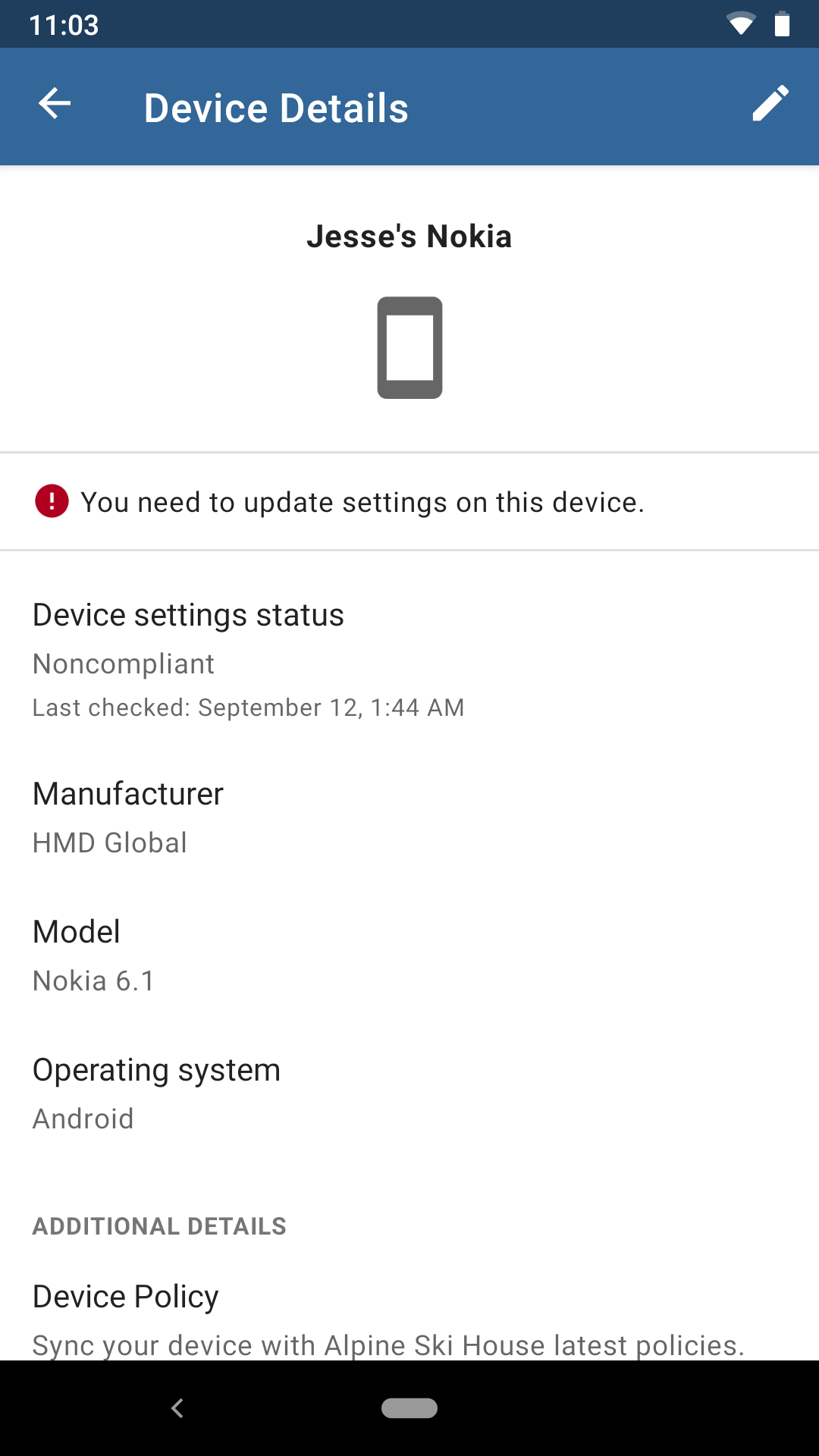Select Device Policy to sync policies
This screenshot has height=1456, width=819.
(x=409, y=1319)
